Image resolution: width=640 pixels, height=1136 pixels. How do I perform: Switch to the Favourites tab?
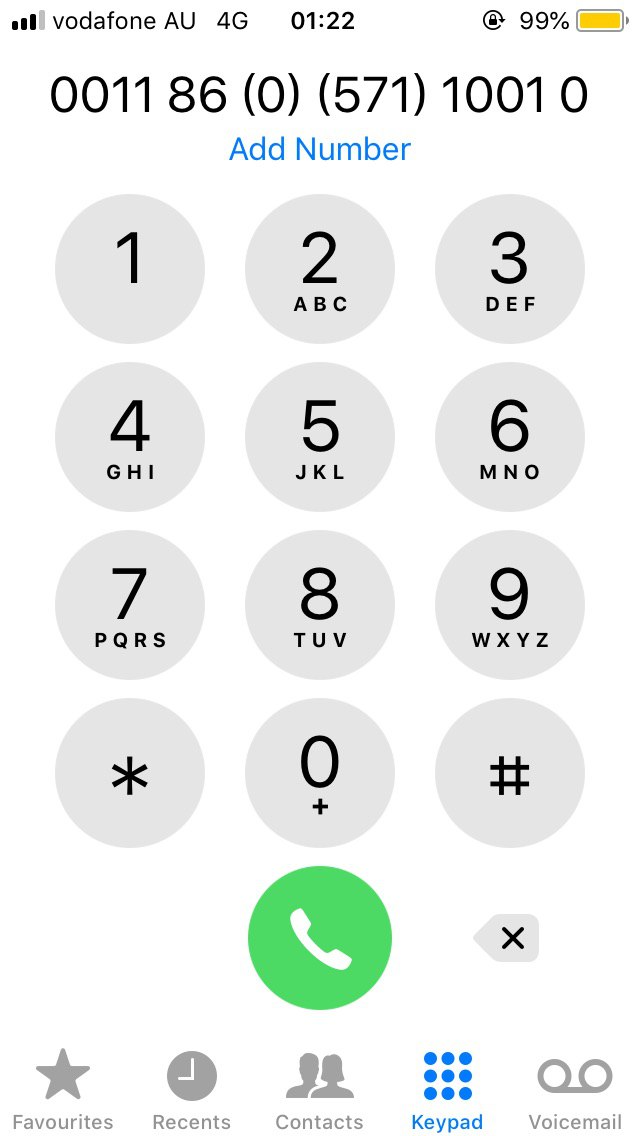click(63, 1089)
